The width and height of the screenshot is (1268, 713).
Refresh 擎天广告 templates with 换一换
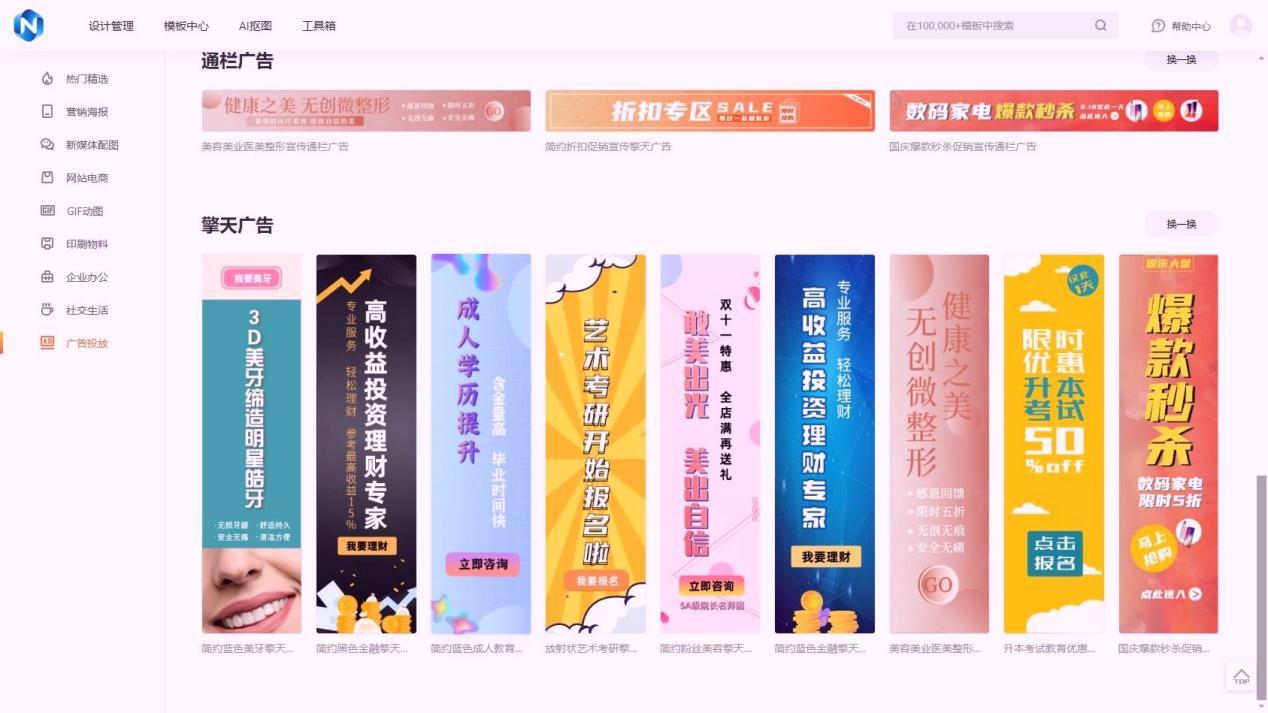(1181, 224)
